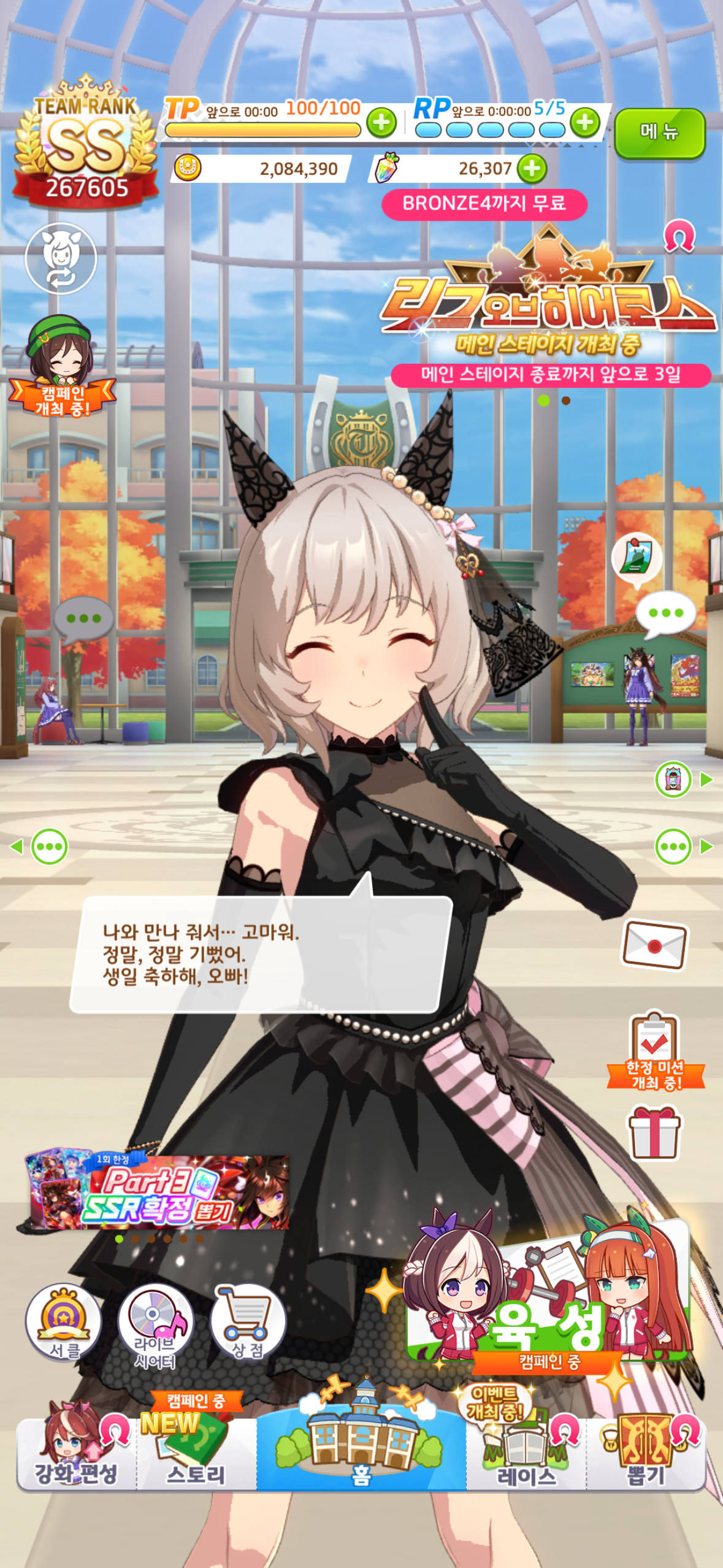
Task: Open the 서클 circle button
Action: tap(64, 1321)
